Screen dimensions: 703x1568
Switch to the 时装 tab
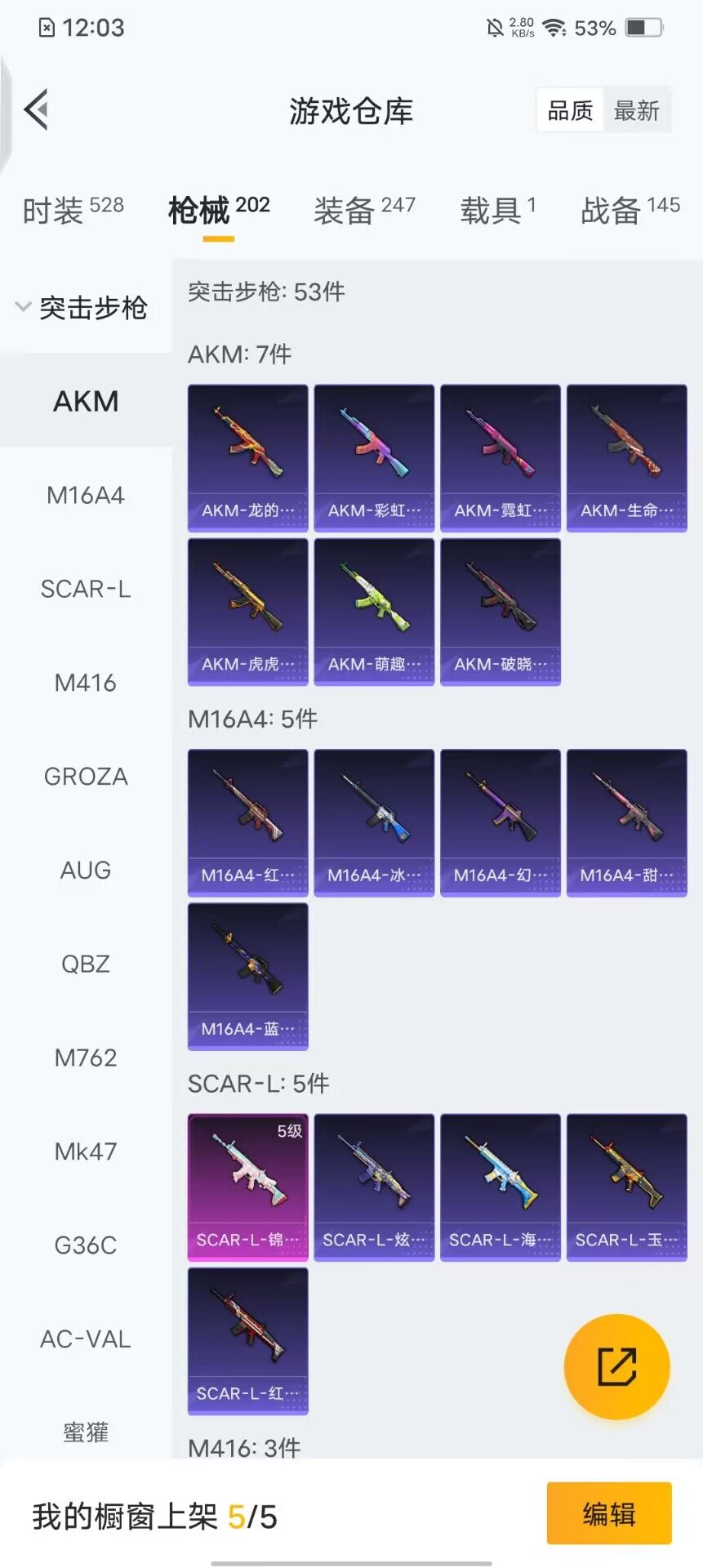click(x=73, y=210)
